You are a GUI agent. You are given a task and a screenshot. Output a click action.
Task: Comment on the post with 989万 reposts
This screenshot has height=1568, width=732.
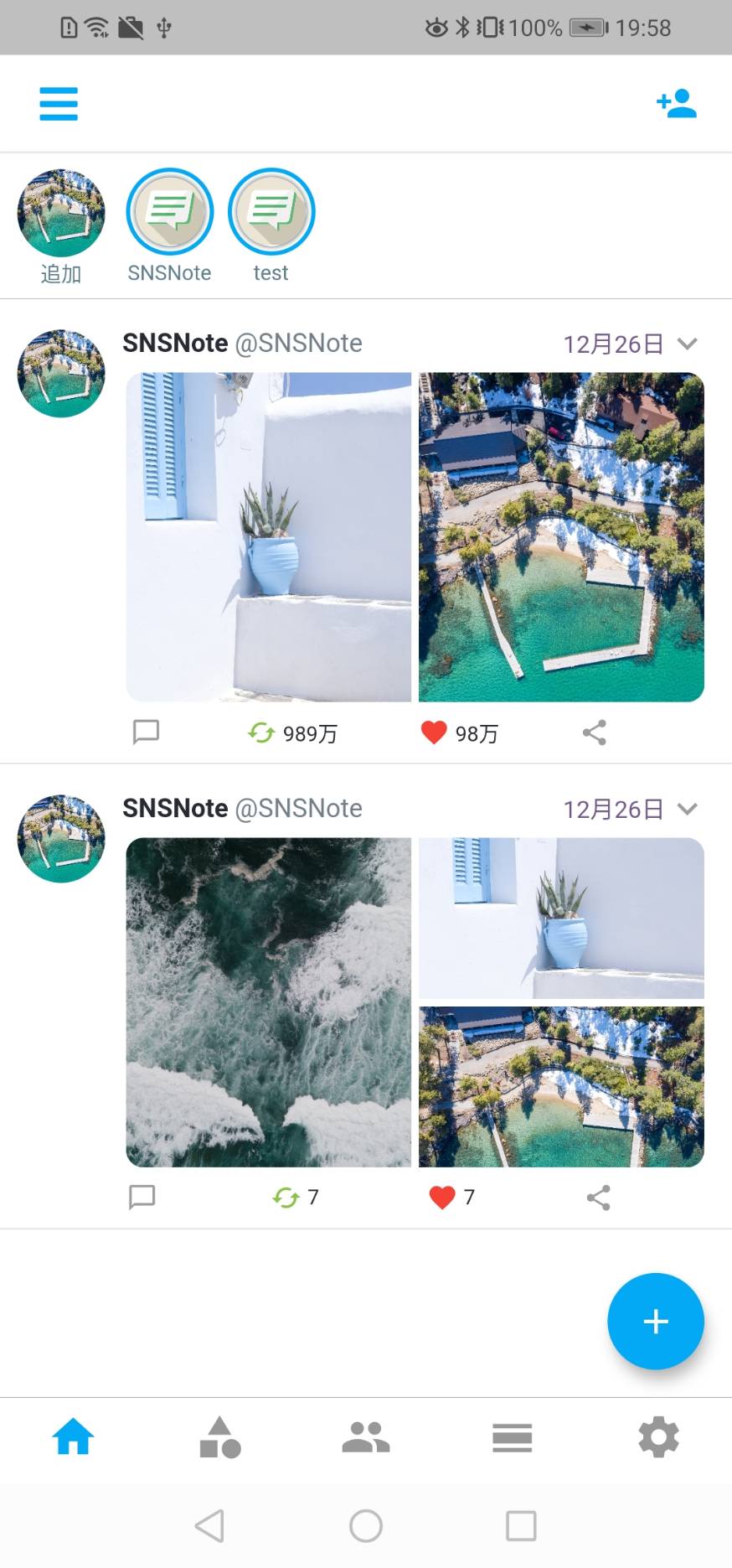coord(146,732)
